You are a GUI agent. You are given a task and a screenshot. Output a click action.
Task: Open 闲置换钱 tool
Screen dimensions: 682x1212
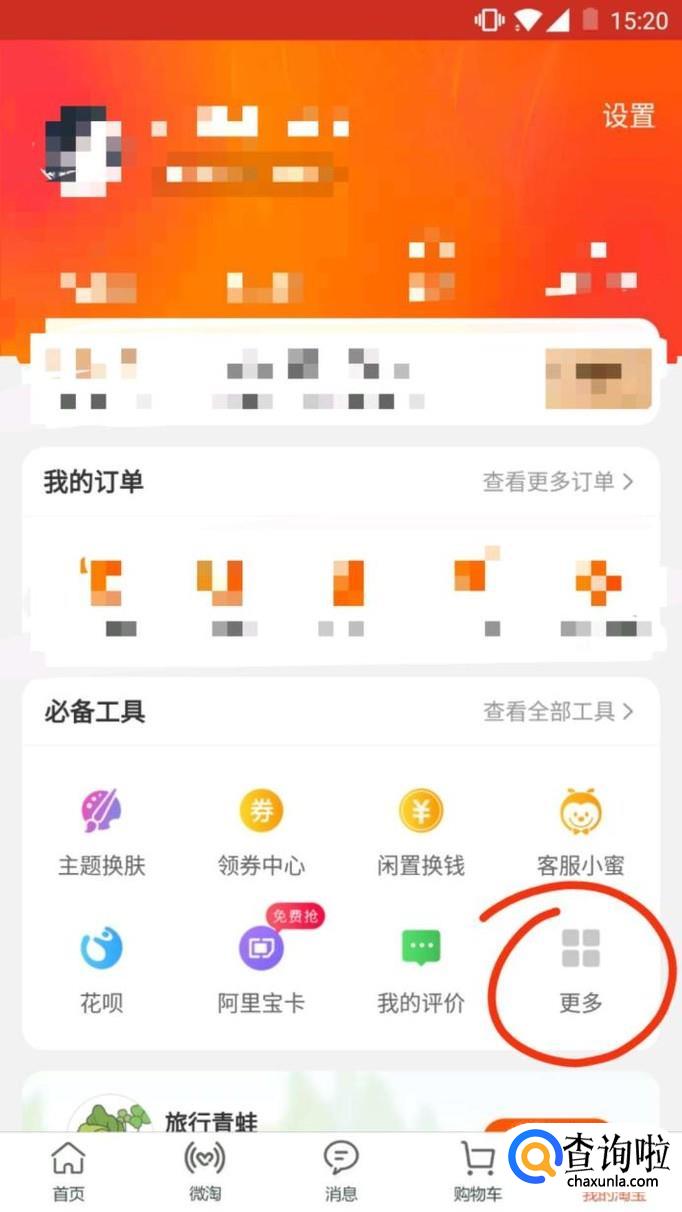pyautogui.click(x=420, y=832)
